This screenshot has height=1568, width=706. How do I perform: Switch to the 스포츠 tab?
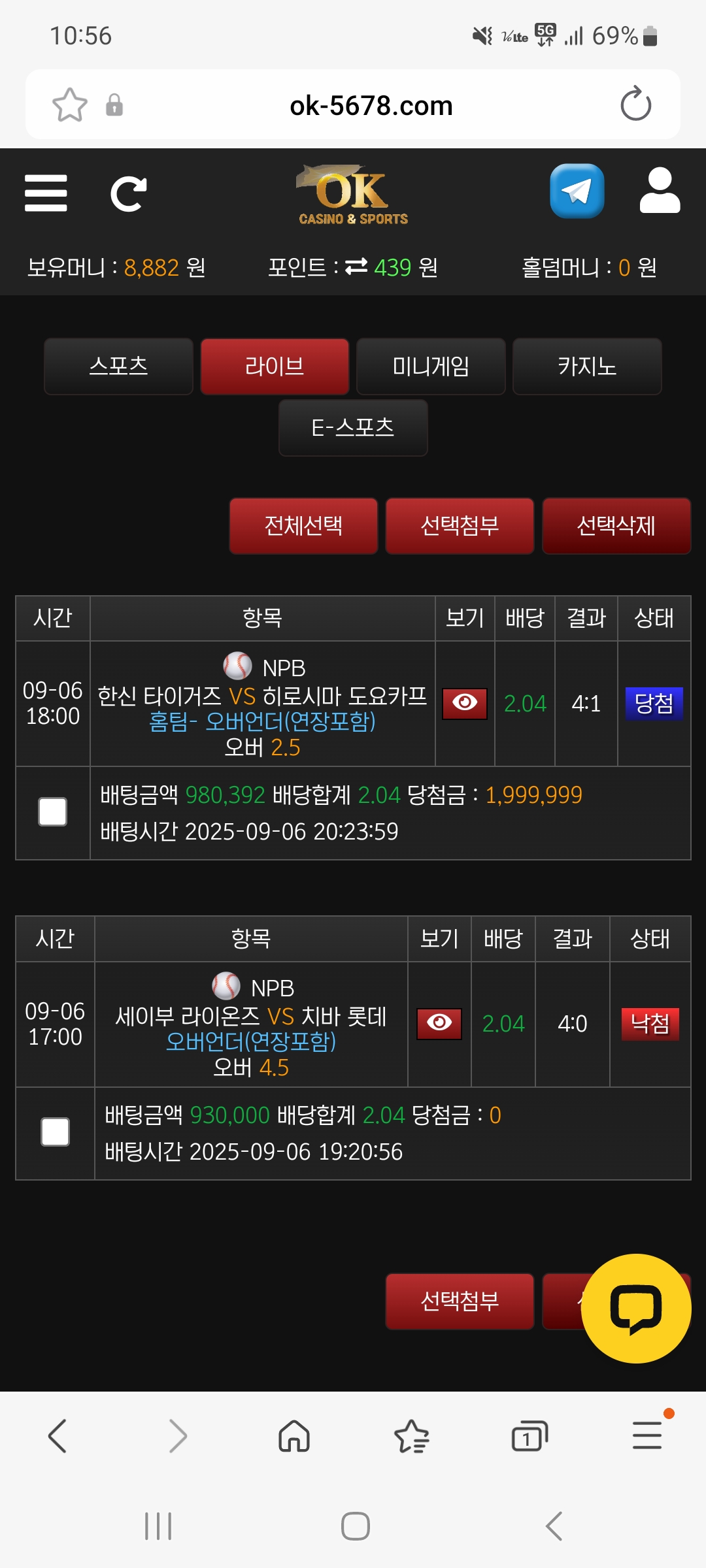click(118, 367)
